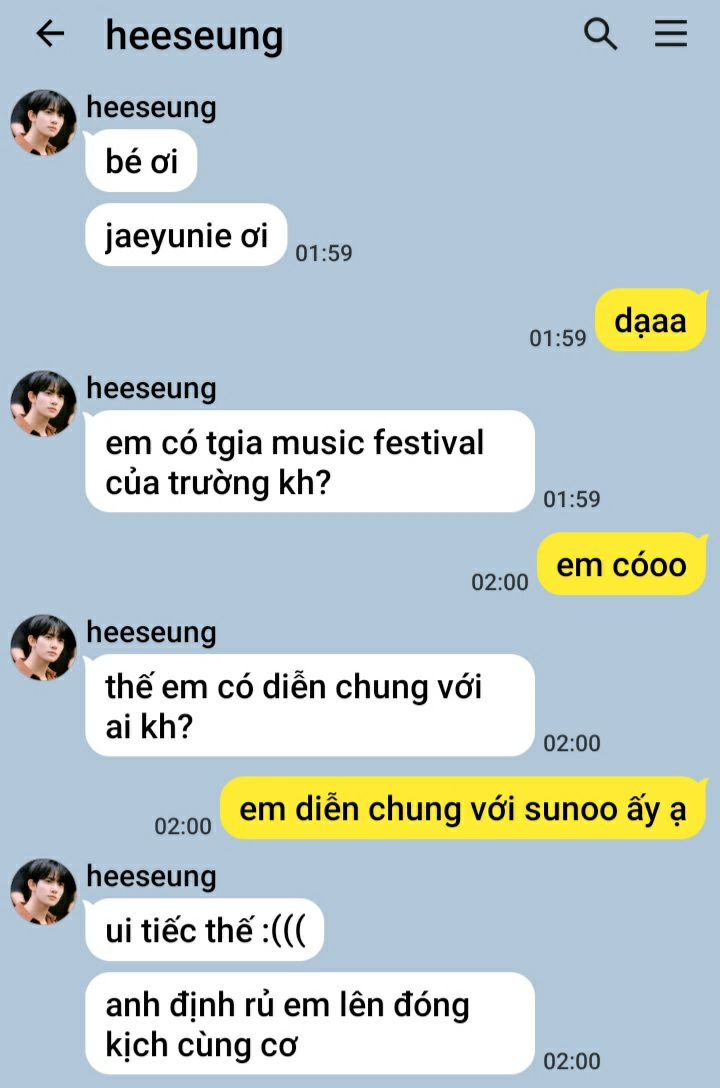
Task: Search within this conversation
Action: pyautogui.click(x=600, y=34)
